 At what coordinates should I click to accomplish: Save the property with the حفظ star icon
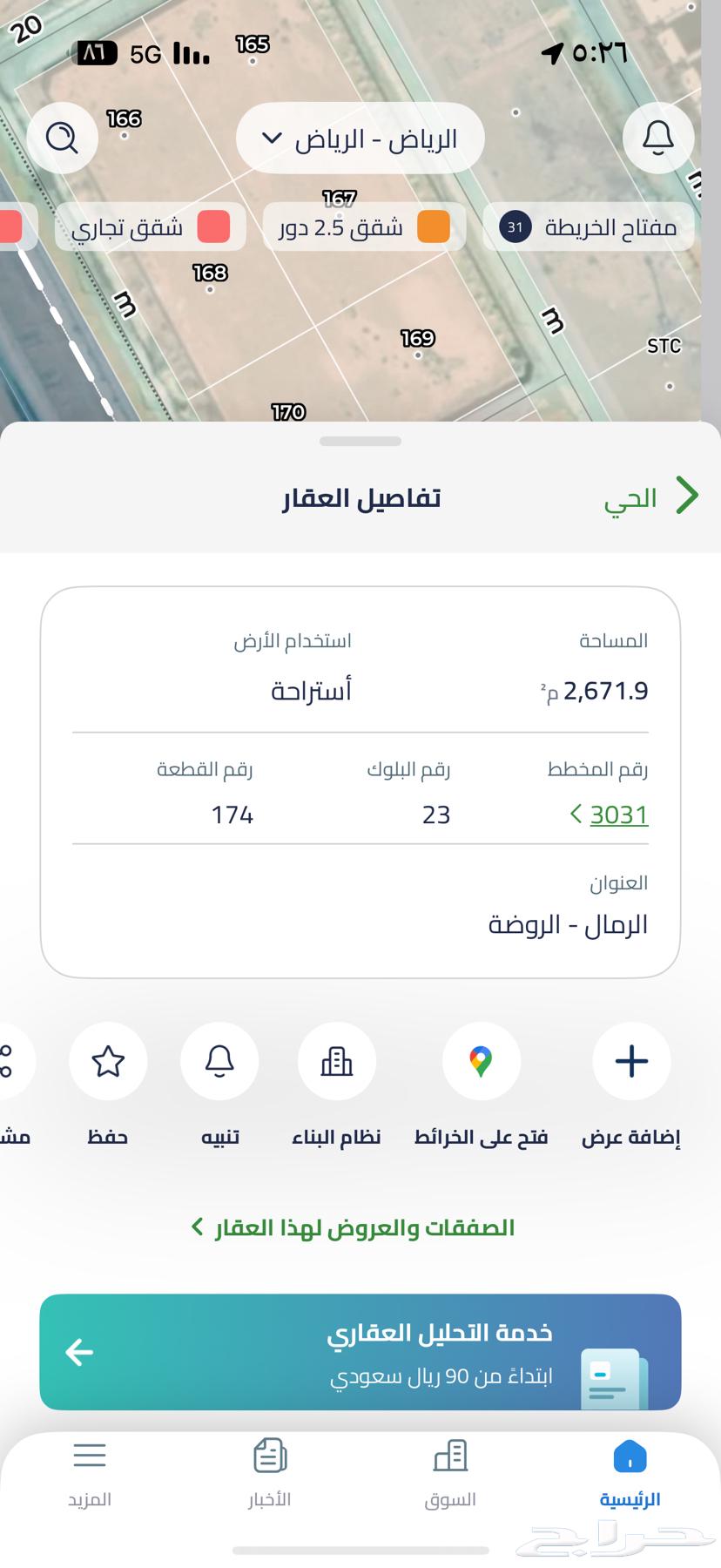point(108,1061)
